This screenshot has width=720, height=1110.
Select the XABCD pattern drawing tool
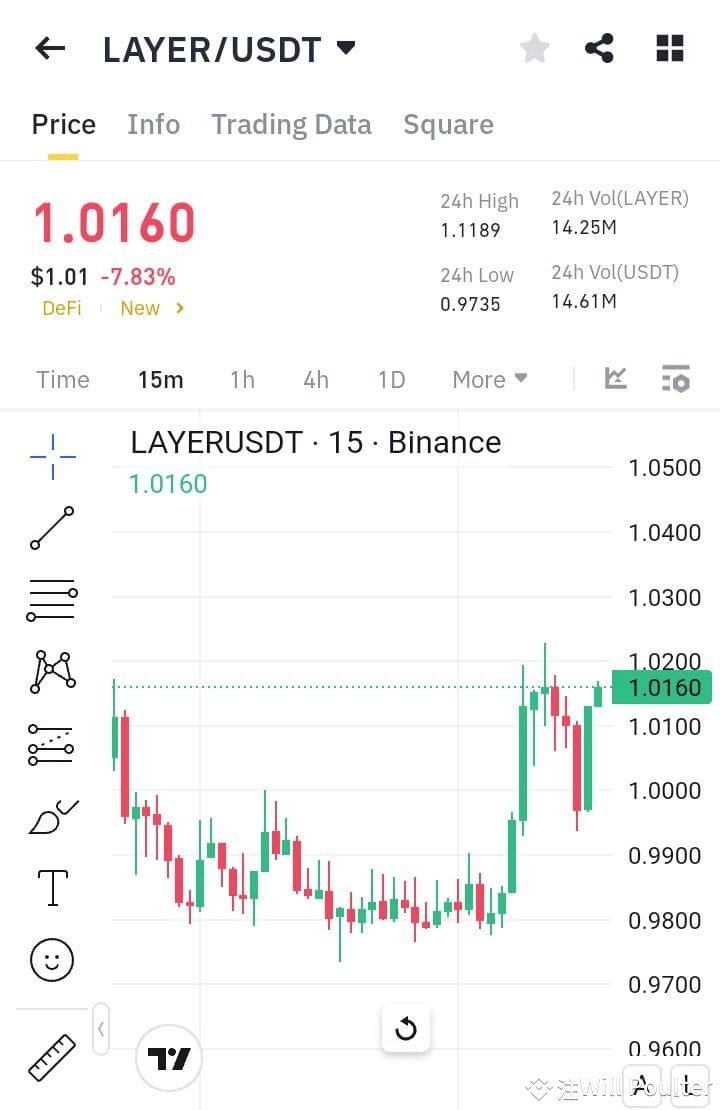tap(51, 671)
